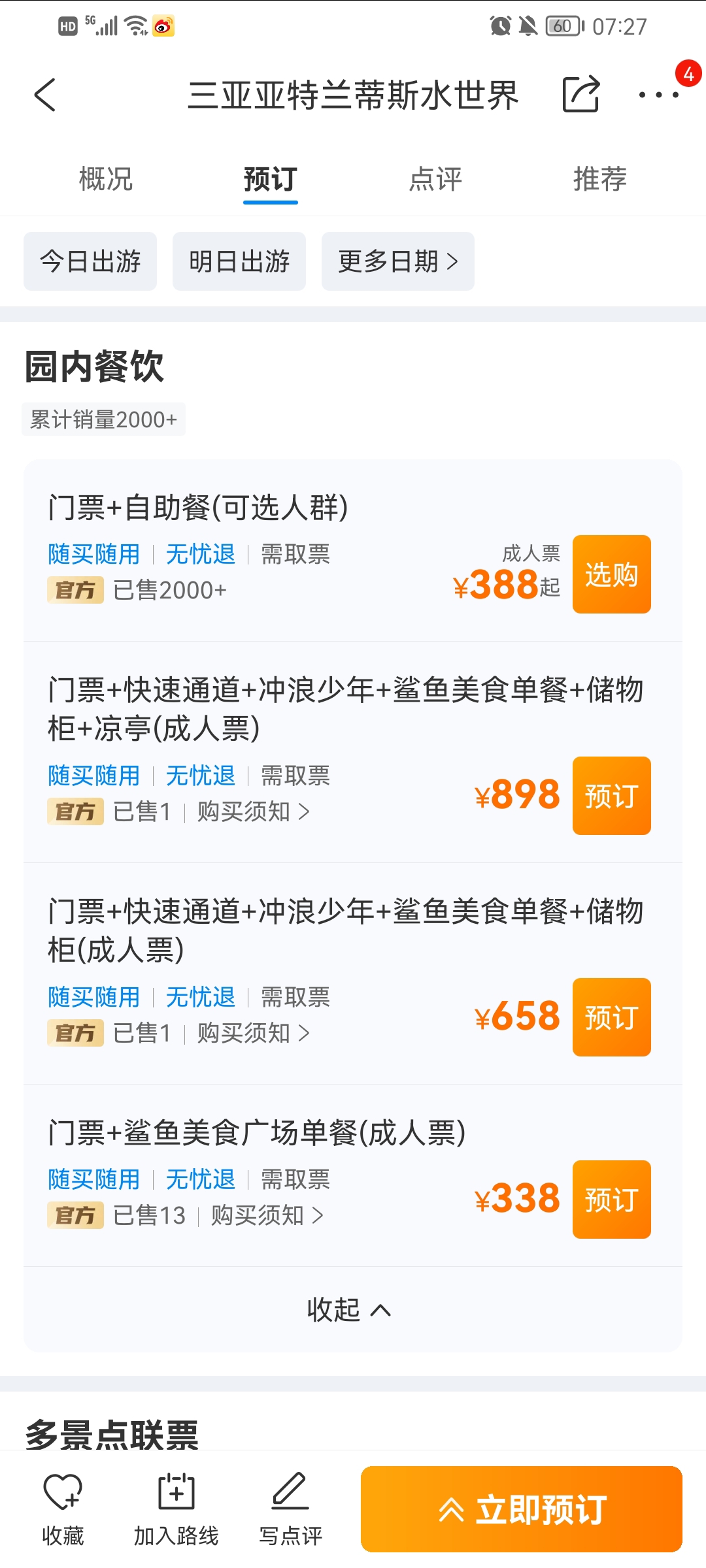Open 购买须知 for the ¥338 ticket

point(267,1216)
